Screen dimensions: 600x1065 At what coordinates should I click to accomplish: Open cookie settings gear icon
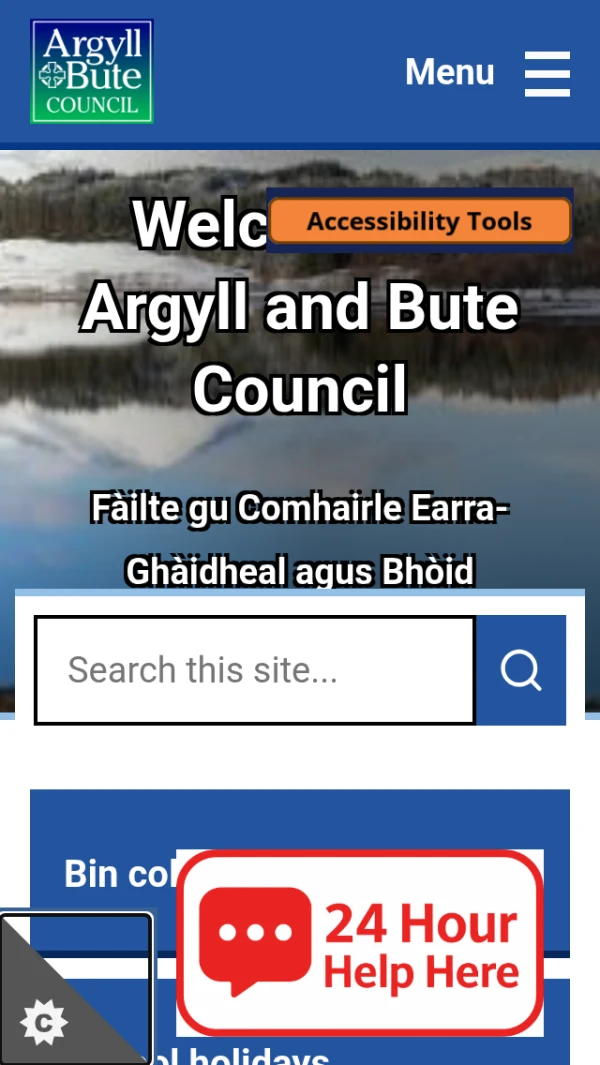pyautogui.click(x=44, y=1022)
